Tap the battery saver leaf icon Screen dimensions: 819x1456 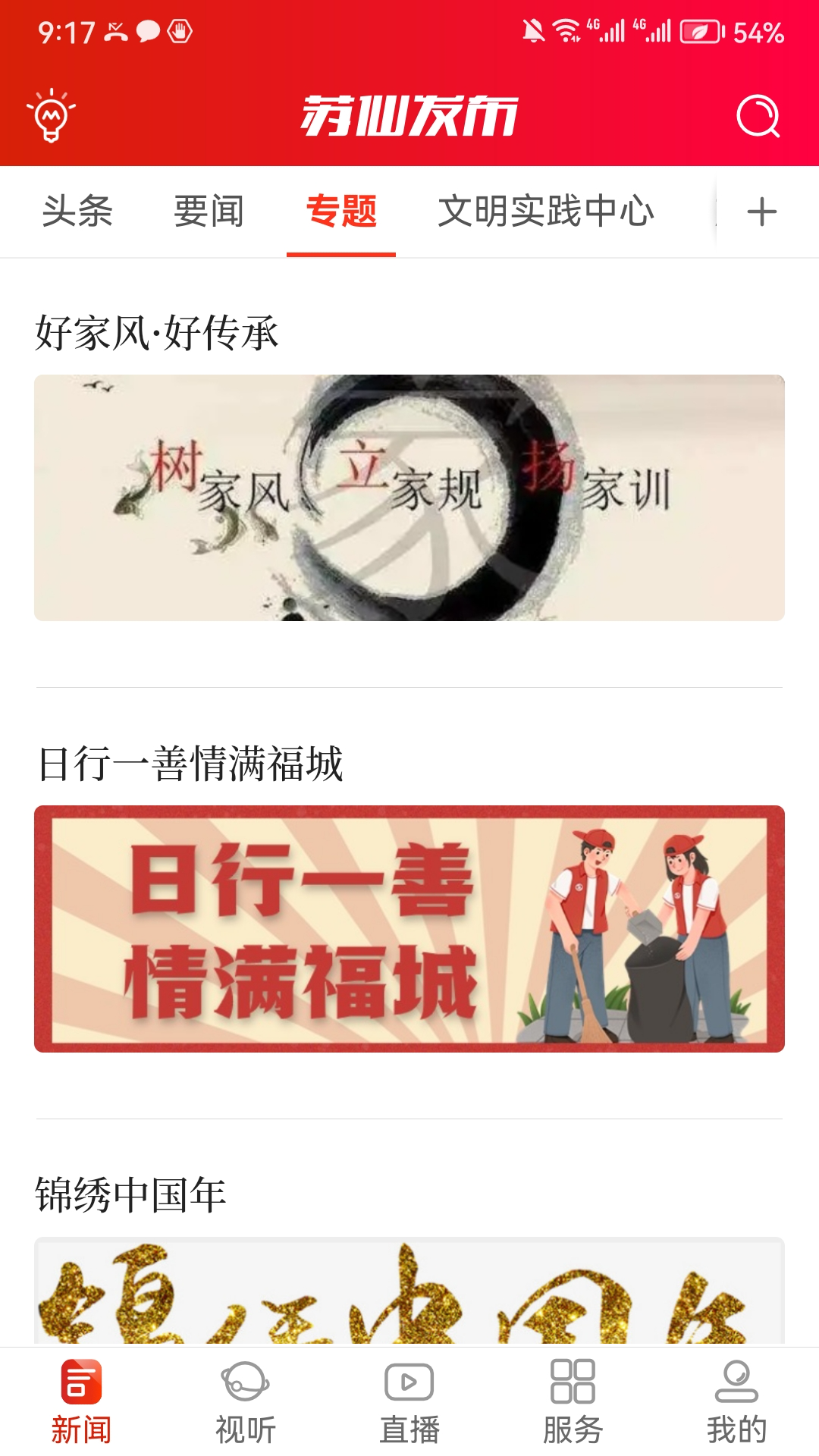(700, 30)
